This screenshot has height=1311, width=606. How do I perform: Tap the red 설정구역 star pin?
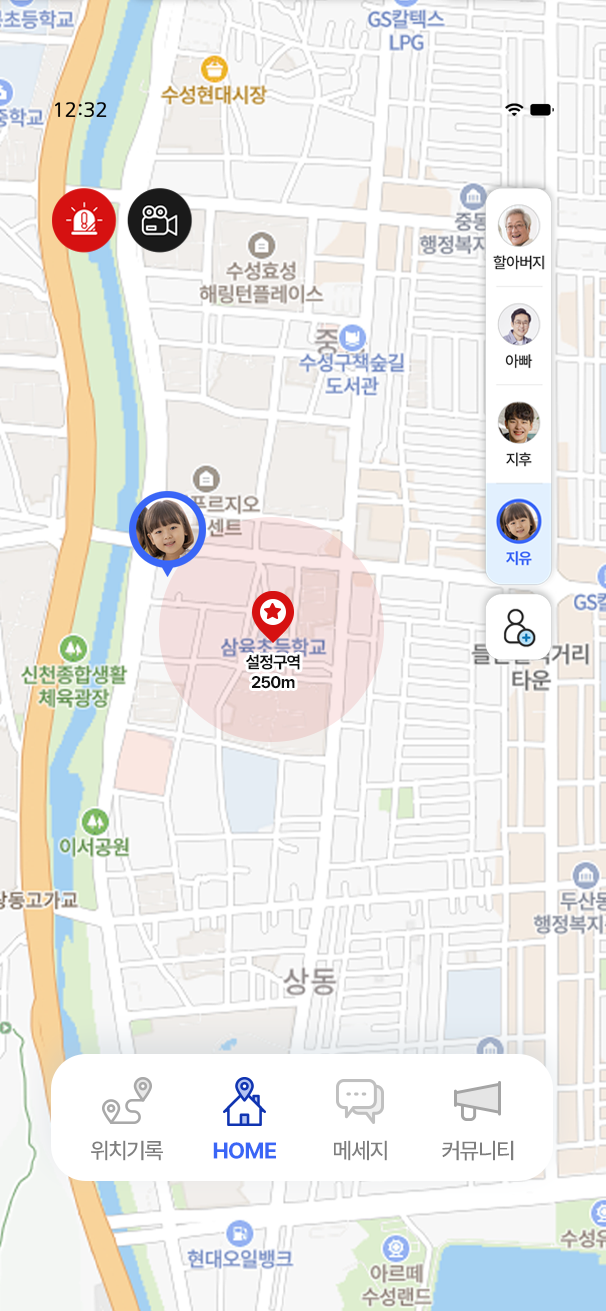[x=272, y=613]
